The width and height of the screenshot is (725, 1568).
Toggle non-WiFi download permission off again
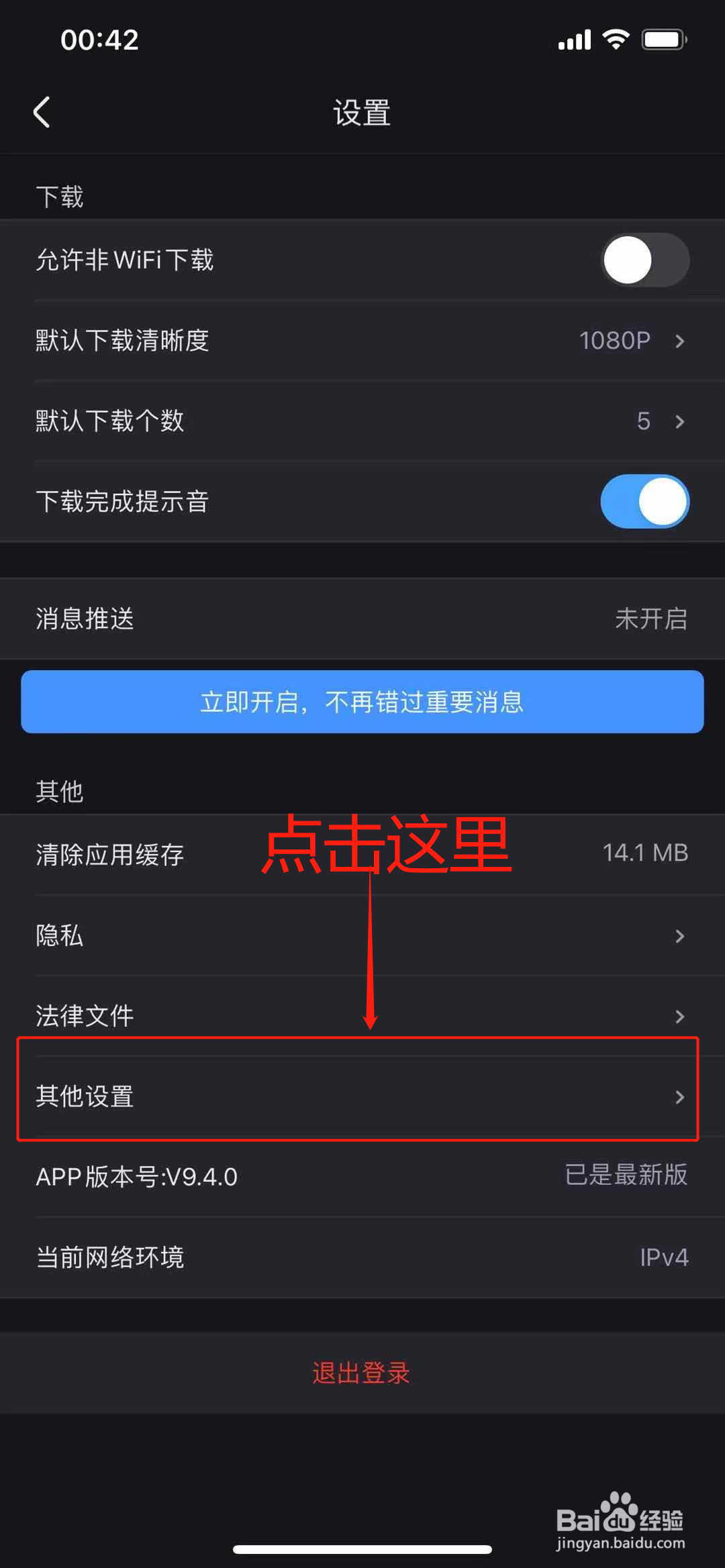pos(643,260)
